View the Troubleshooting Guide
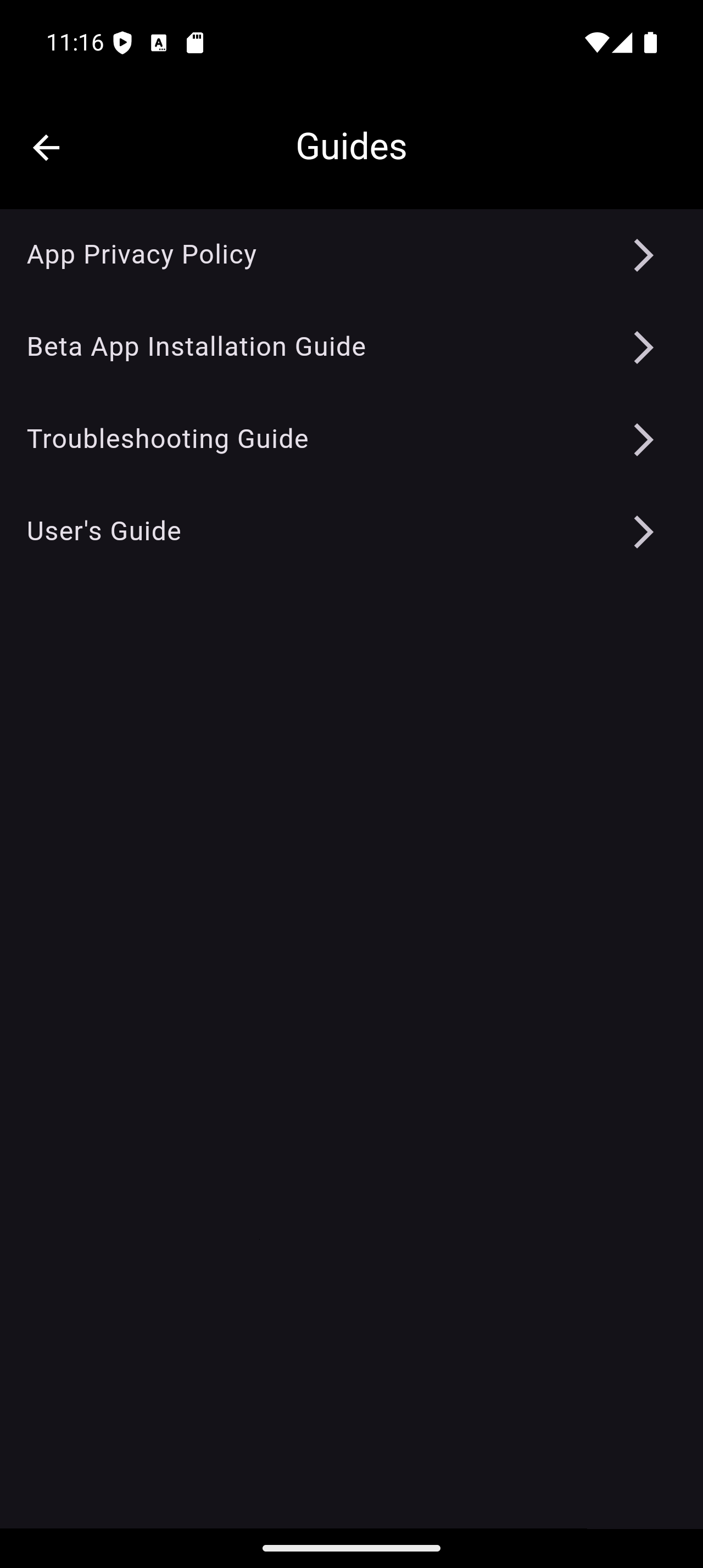Image resolution: width=703 pixels, height=1568 pixels. point(350,439)
